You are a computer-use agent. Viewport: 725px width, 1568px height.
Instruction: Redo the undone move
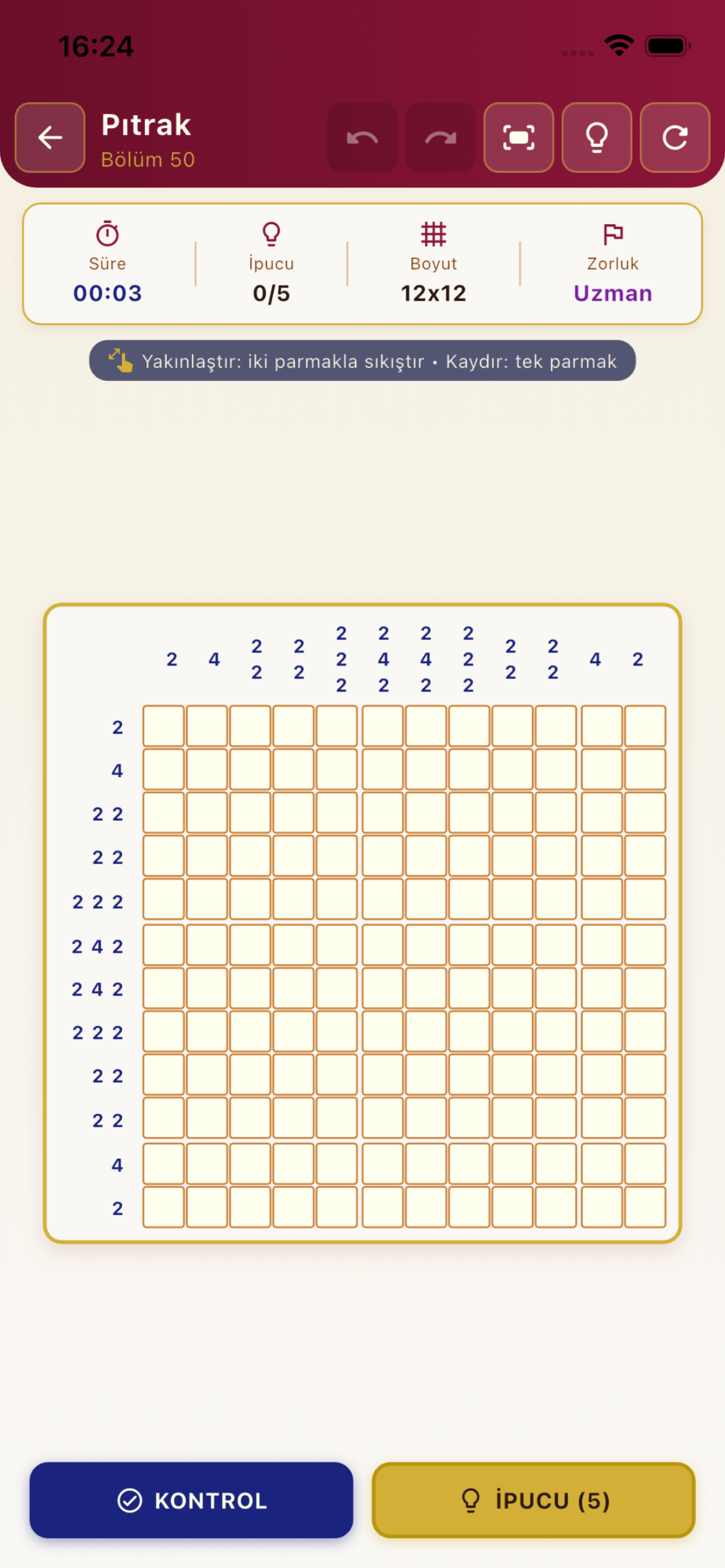click(x=441, y=137)
